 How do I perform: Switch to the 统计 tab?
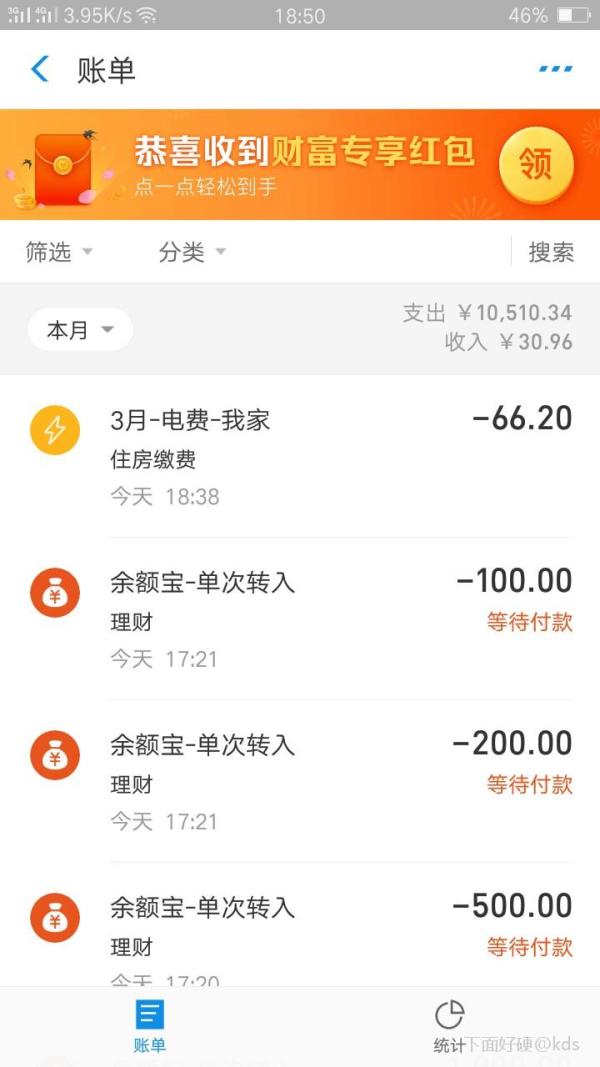(x=449, y=1026)
